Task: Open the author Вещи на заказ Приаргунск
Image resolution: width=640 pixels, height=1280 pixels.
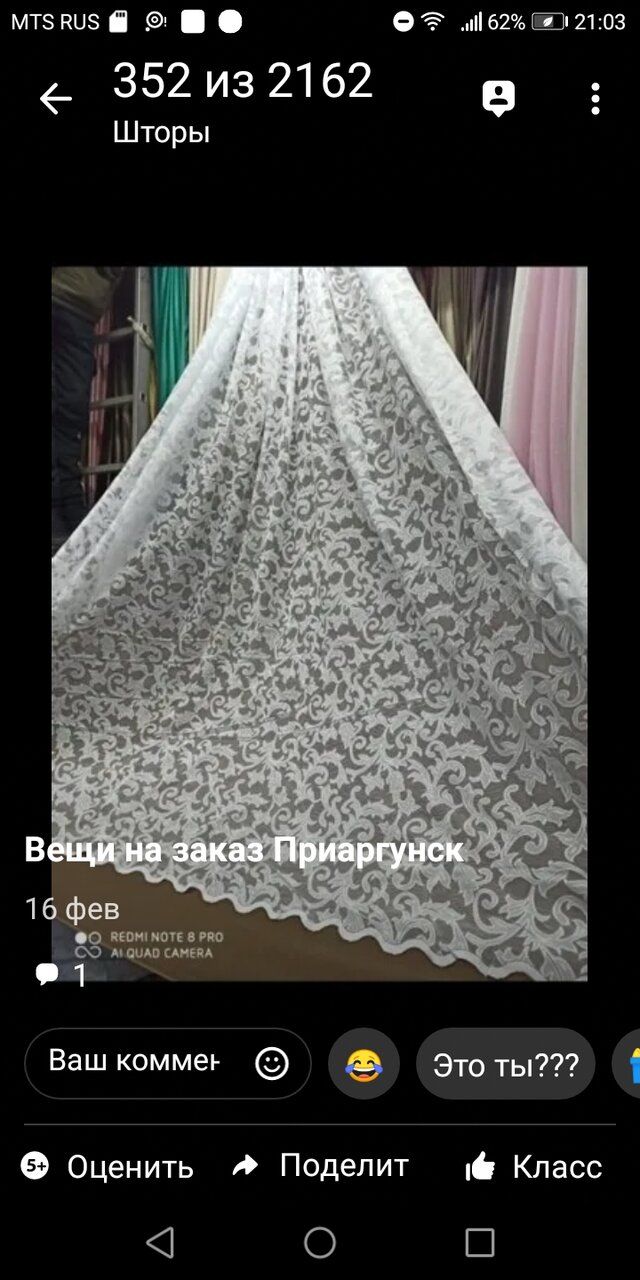Action: point(244,850)
